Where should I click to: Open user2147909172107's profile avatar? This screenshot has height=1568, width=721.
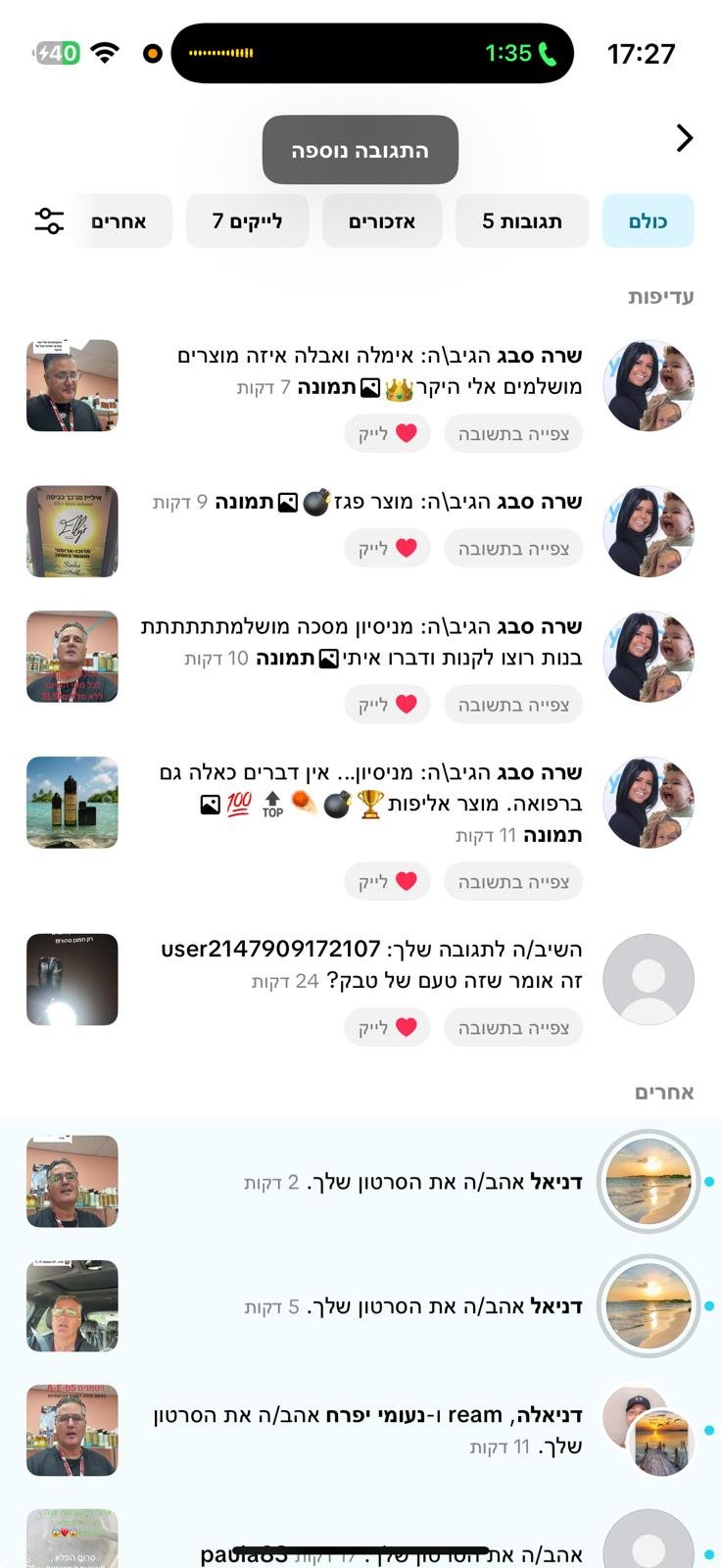pyautogui.click(x=648, y=980)
